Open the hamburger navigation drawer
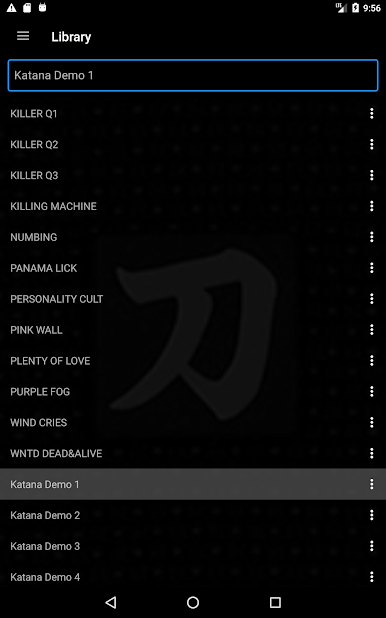The width and height of the screenshot is (386, 618). coord(23,36)
